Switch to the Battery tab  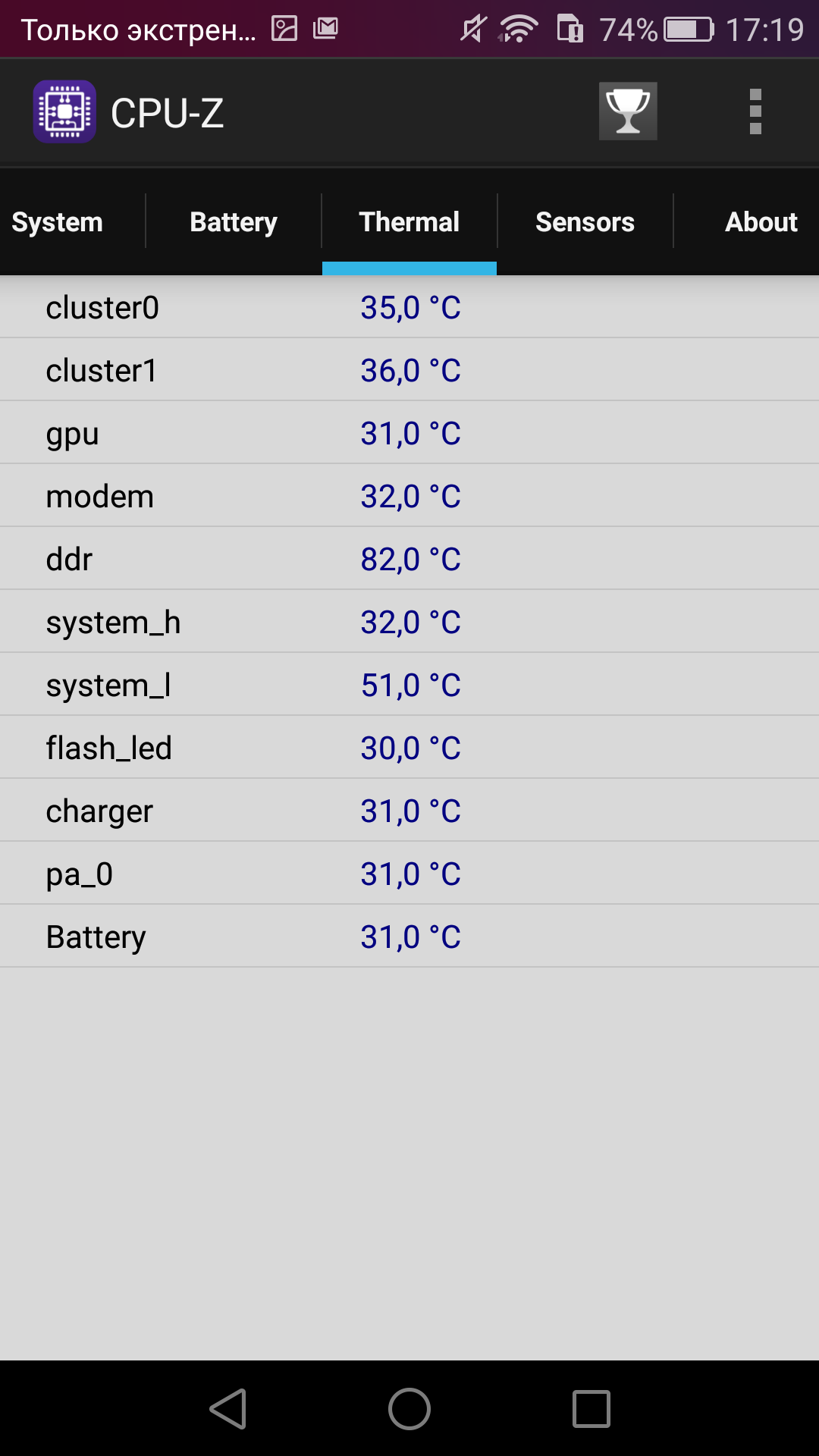pyautogui.click(x=234, y=222)
